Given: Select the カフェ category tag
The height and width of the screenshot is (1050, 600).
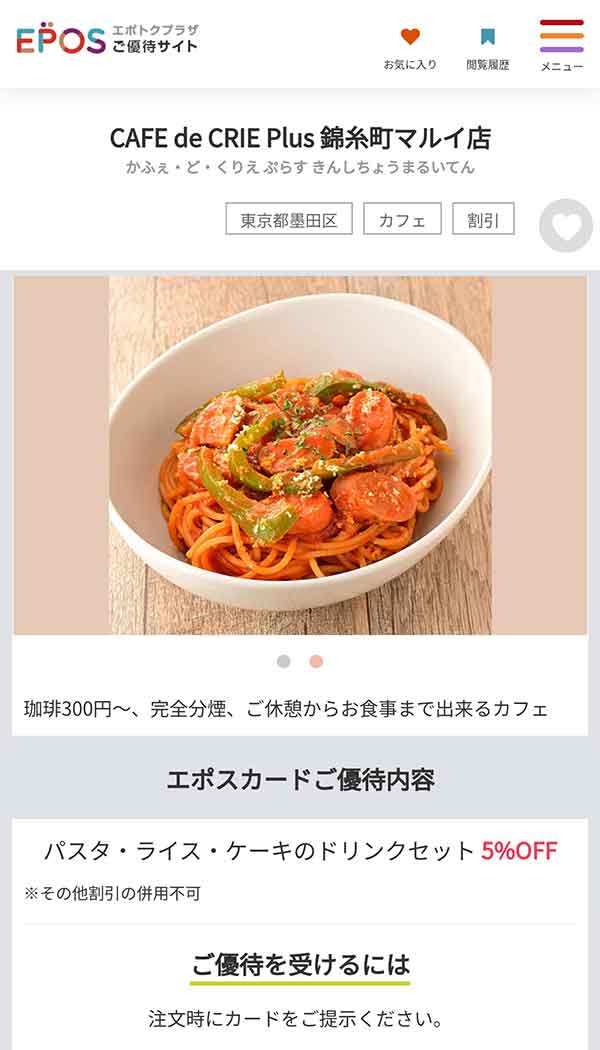Looking at the screenshot, I should (402, 219).
